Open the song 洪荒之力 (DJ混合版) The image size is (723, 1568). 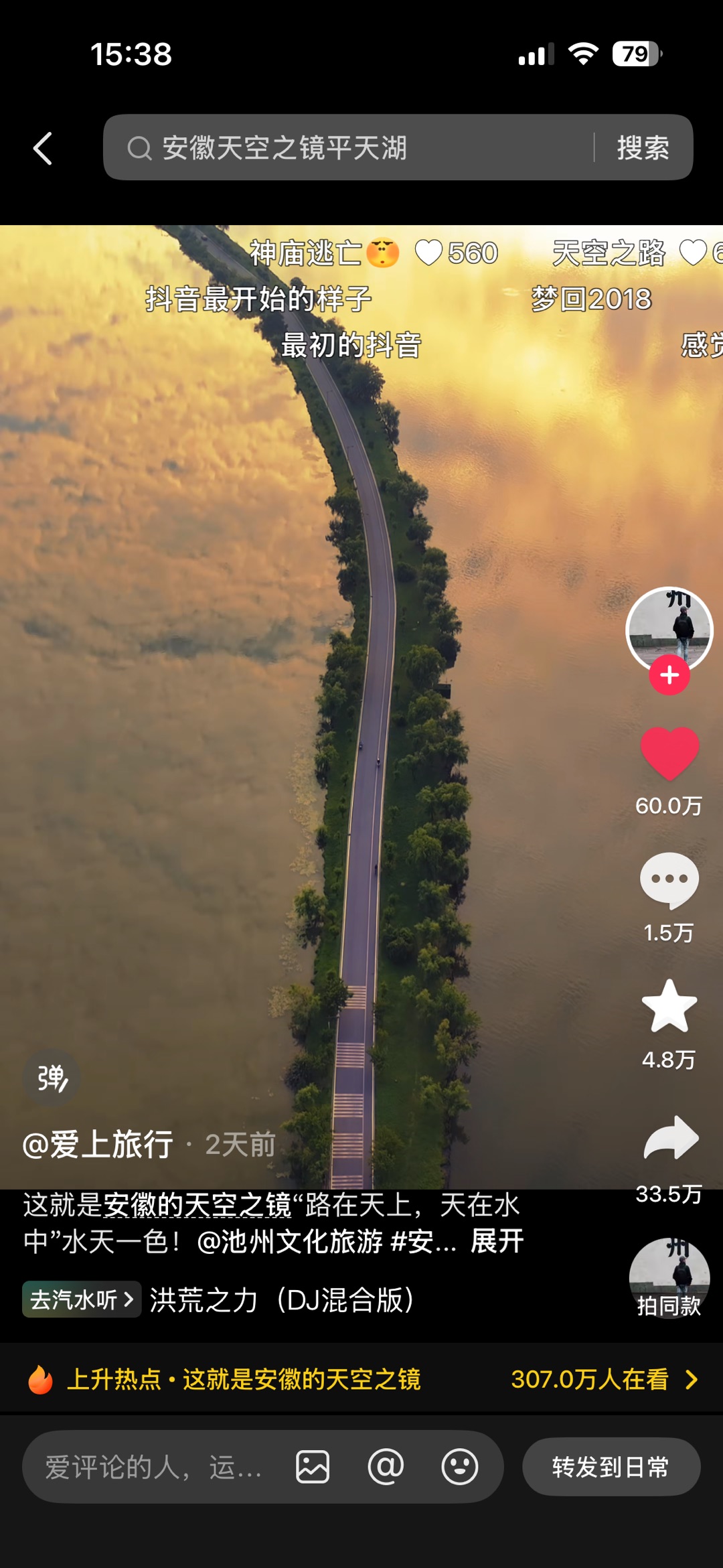282,1299
